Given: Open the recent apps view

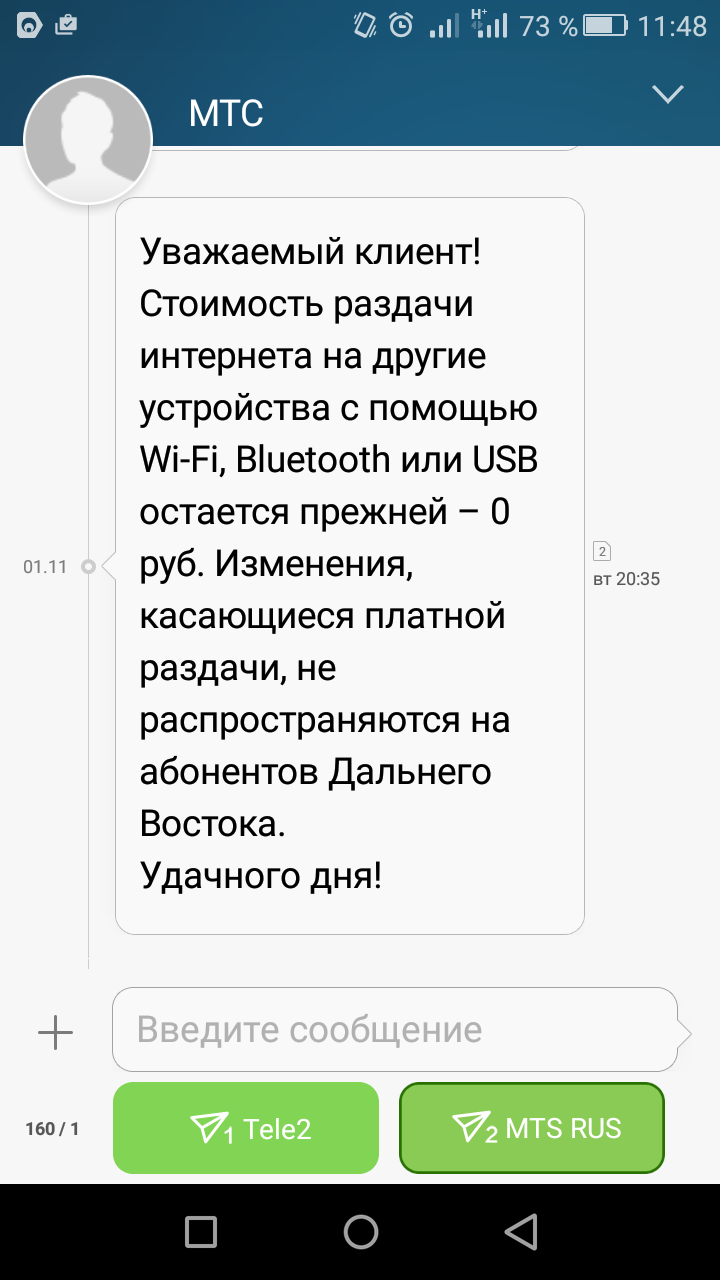Looking at the screenshot, I should tap(201, 1231).
